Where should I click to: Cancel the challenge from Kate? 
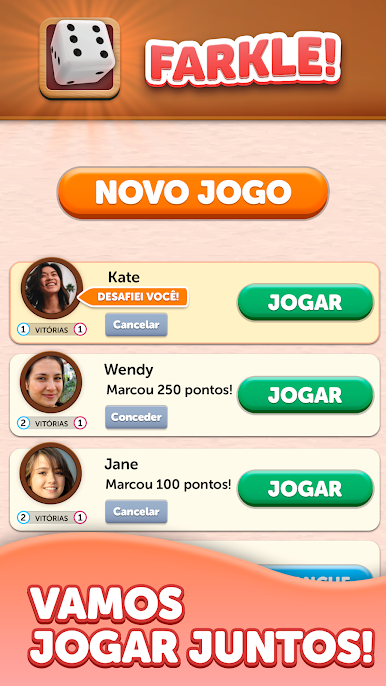[136, 325]
